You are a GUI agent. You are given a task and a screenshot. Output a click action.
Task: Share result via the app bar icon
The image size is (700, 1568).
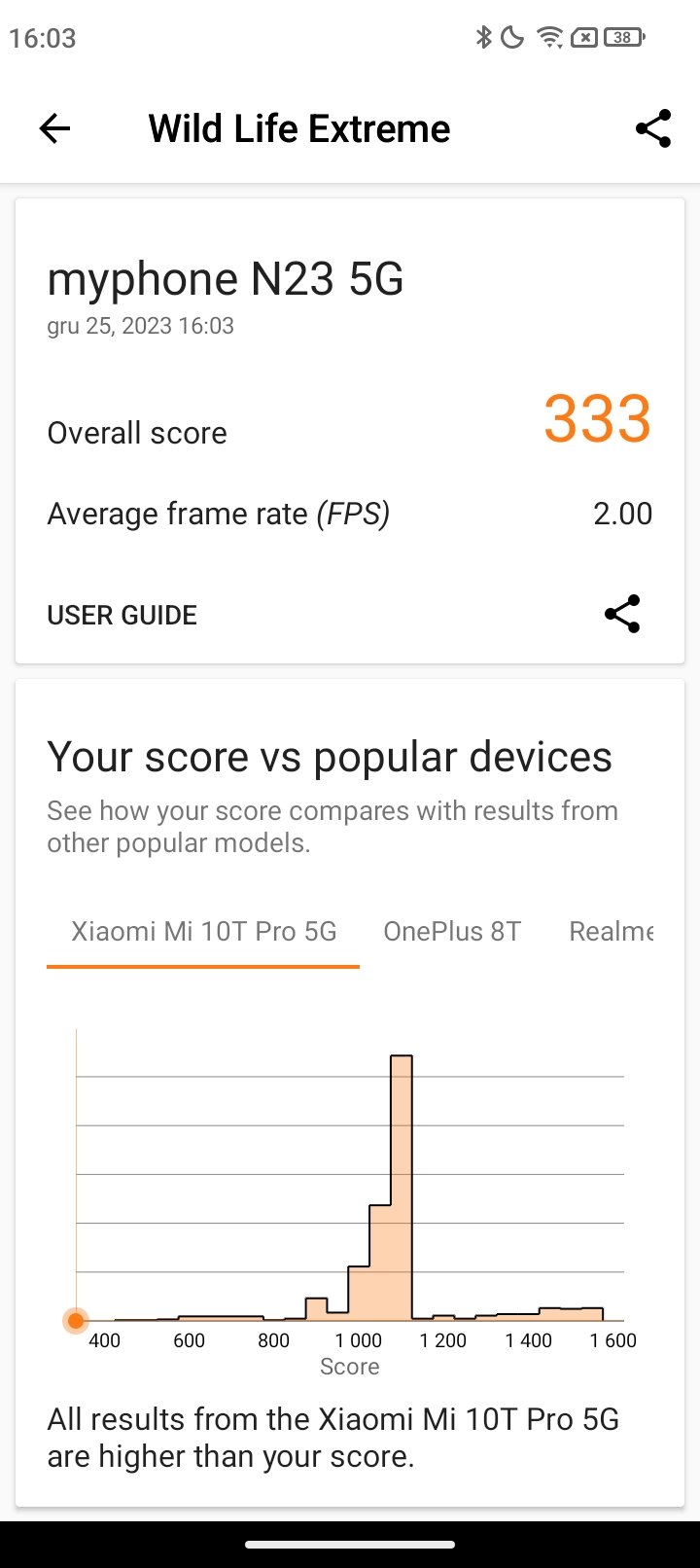pos(653,128)
